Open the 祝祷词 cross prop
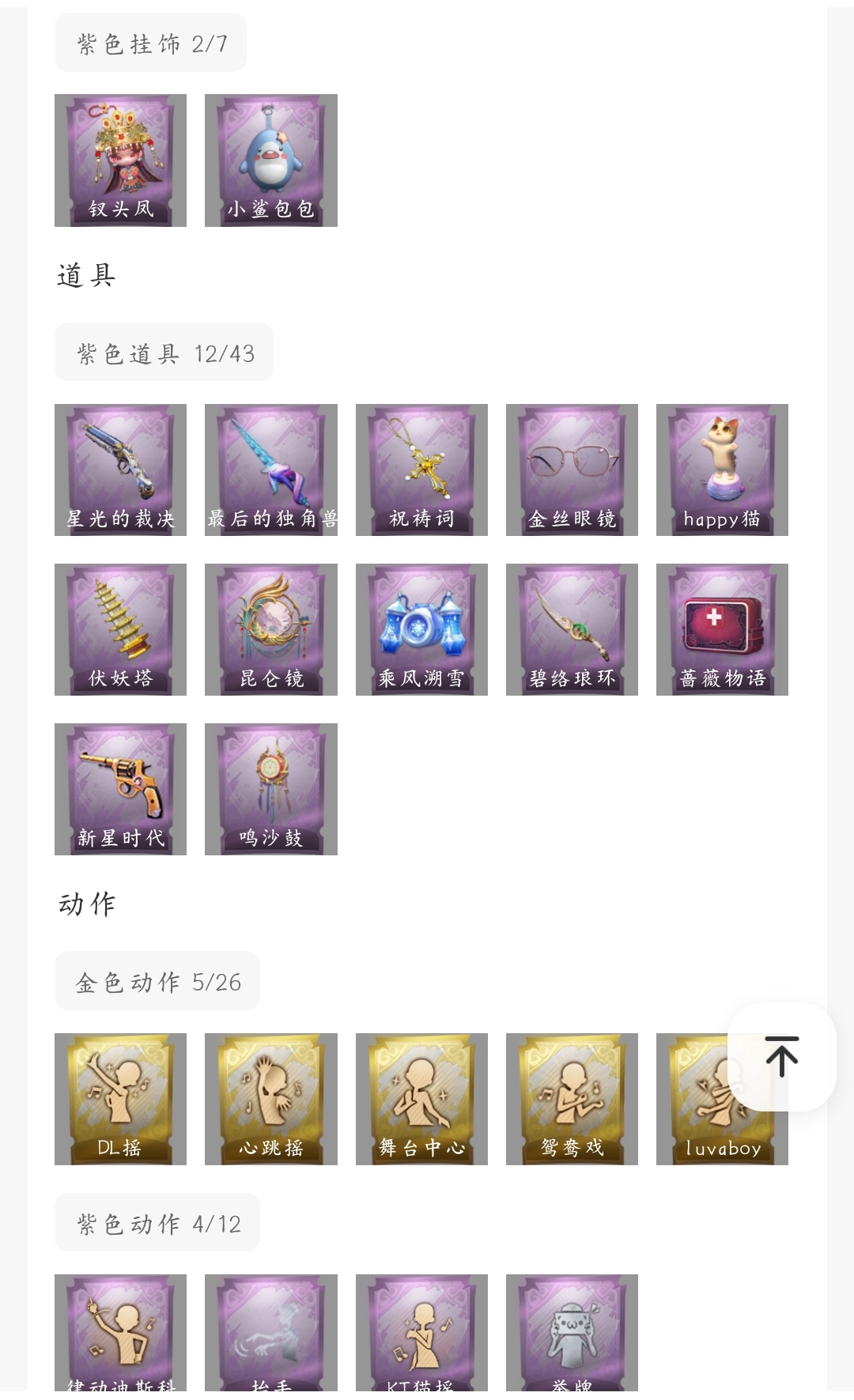The image size is (854, 1400). pos(421,470)
